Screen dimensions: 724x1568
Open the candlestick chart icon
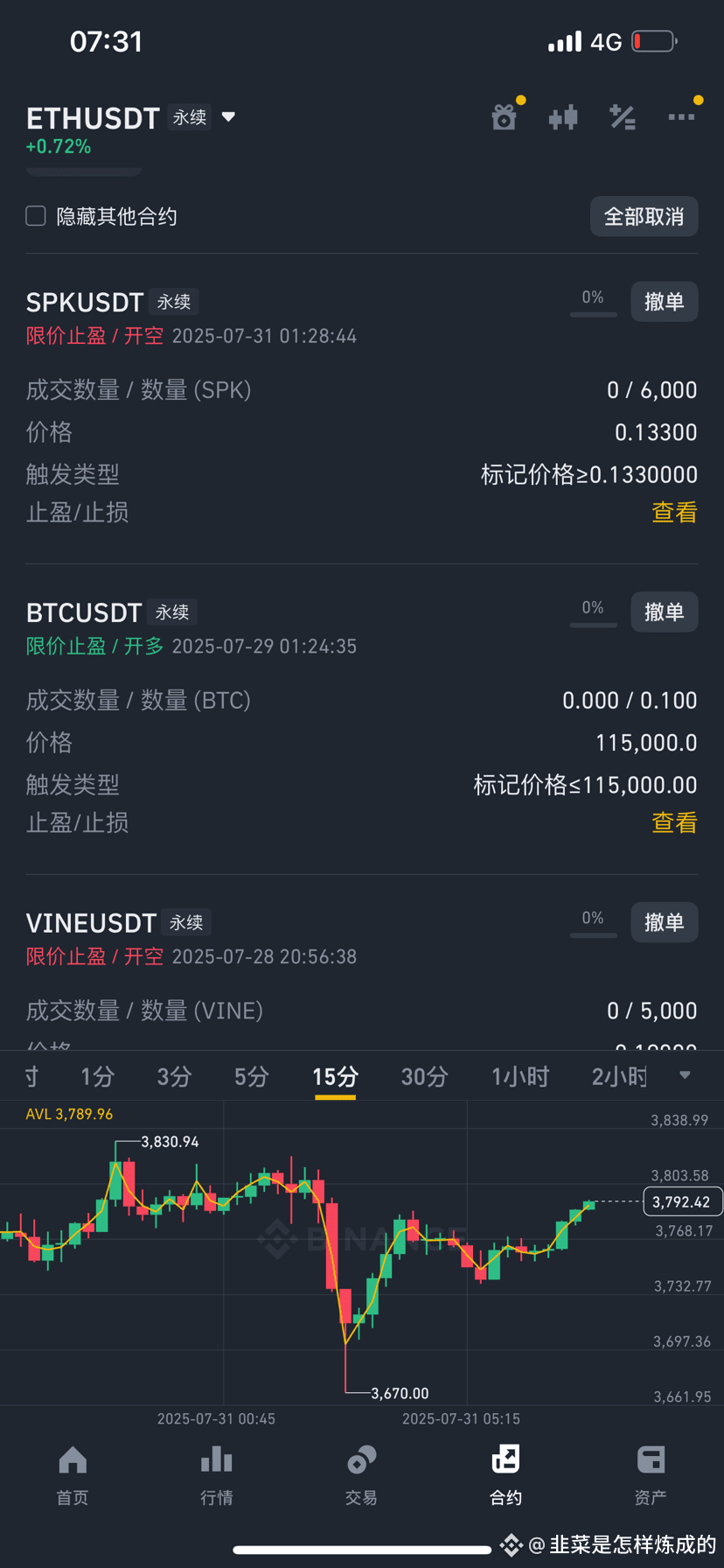[563, 117]
